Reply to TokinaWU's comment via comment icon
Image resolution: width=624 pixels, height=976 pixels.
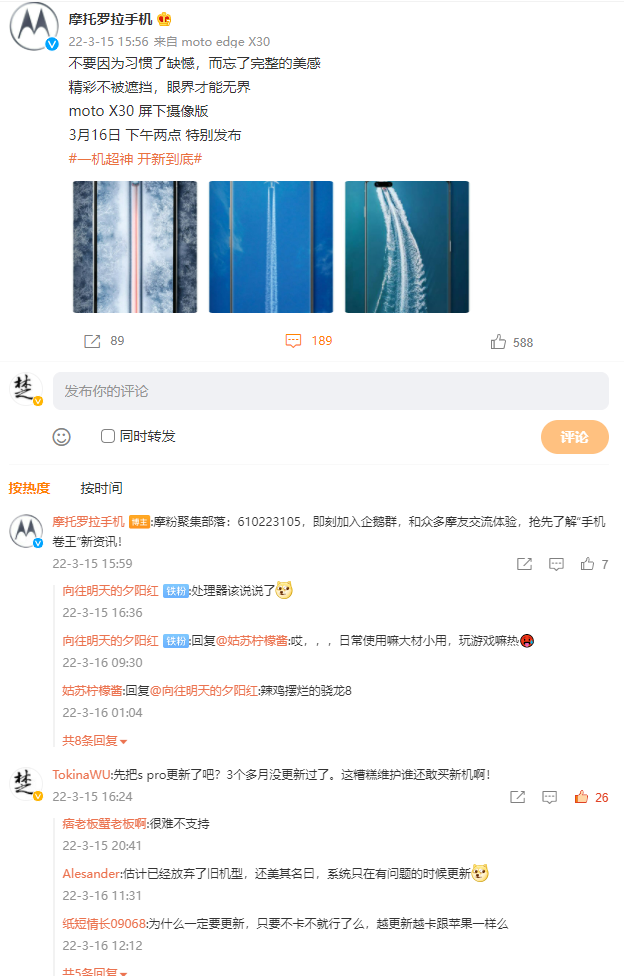[549, 797]
